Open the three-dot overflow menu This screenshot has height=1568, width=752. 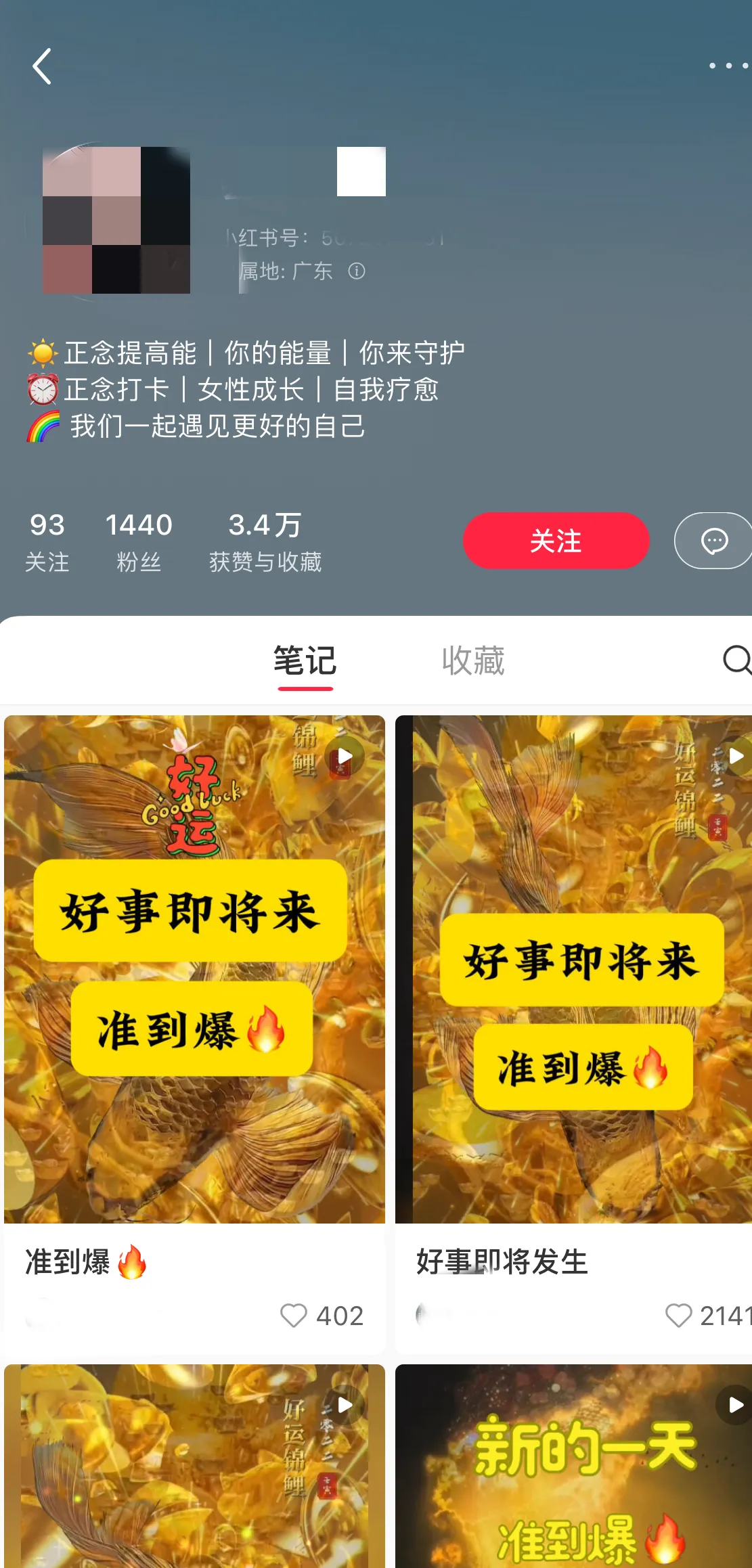click(x=728, y=66)
